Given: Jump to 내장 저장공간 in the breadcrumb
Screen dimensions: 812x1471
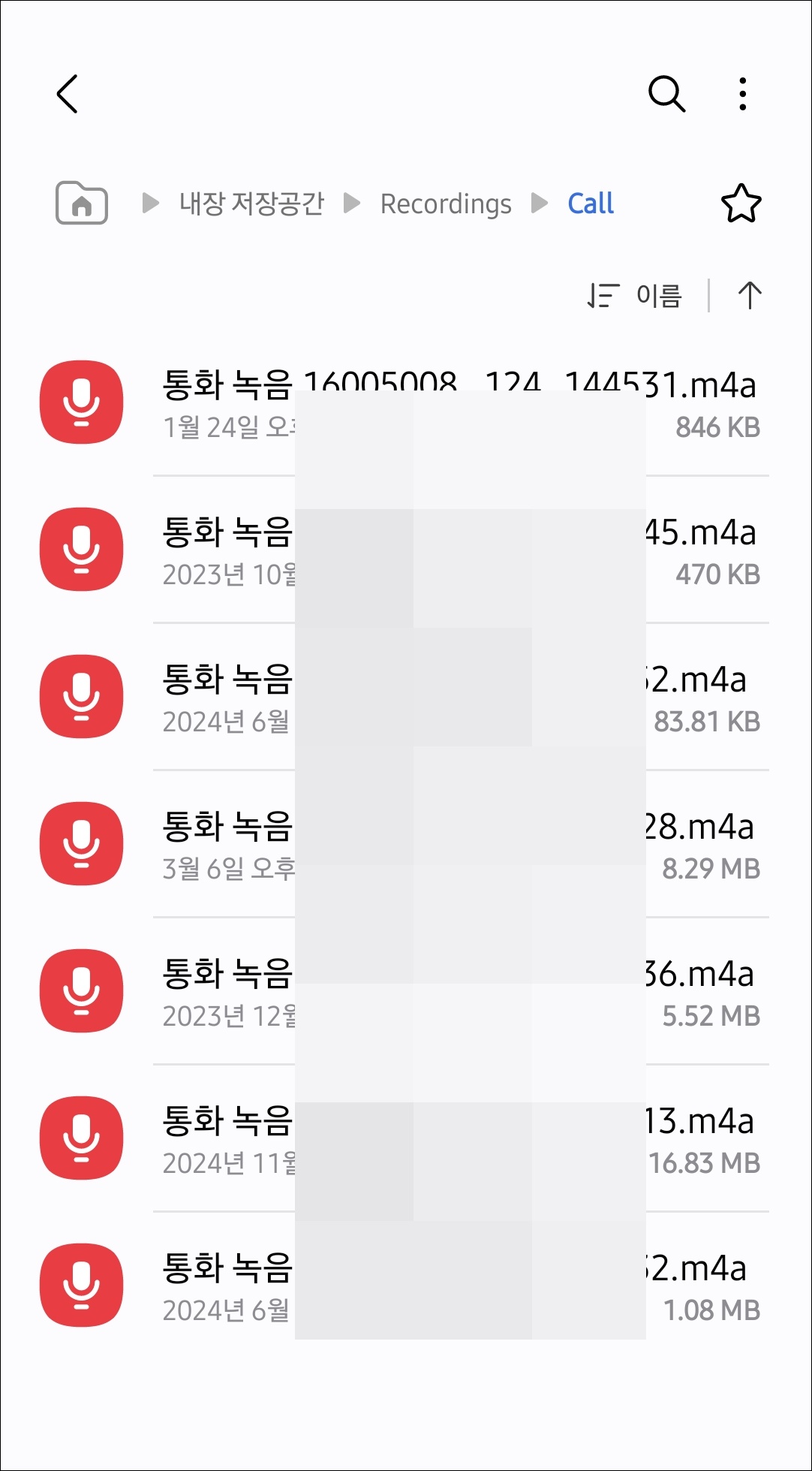Looking at the screenshot, I should tap(251, 203).
